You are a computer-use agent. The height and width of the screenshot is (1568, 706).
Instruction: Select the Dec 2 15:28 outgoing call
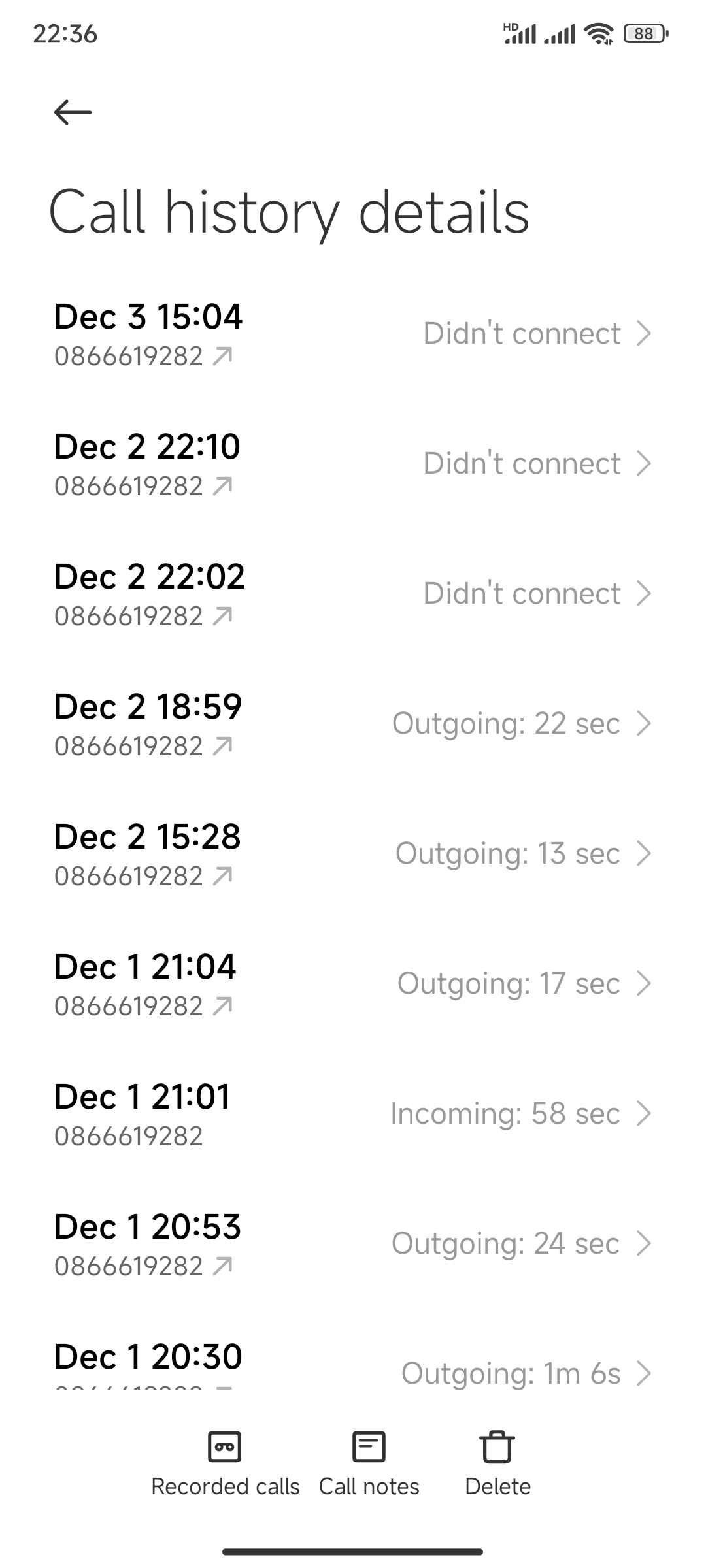click(x=353, y=854)
